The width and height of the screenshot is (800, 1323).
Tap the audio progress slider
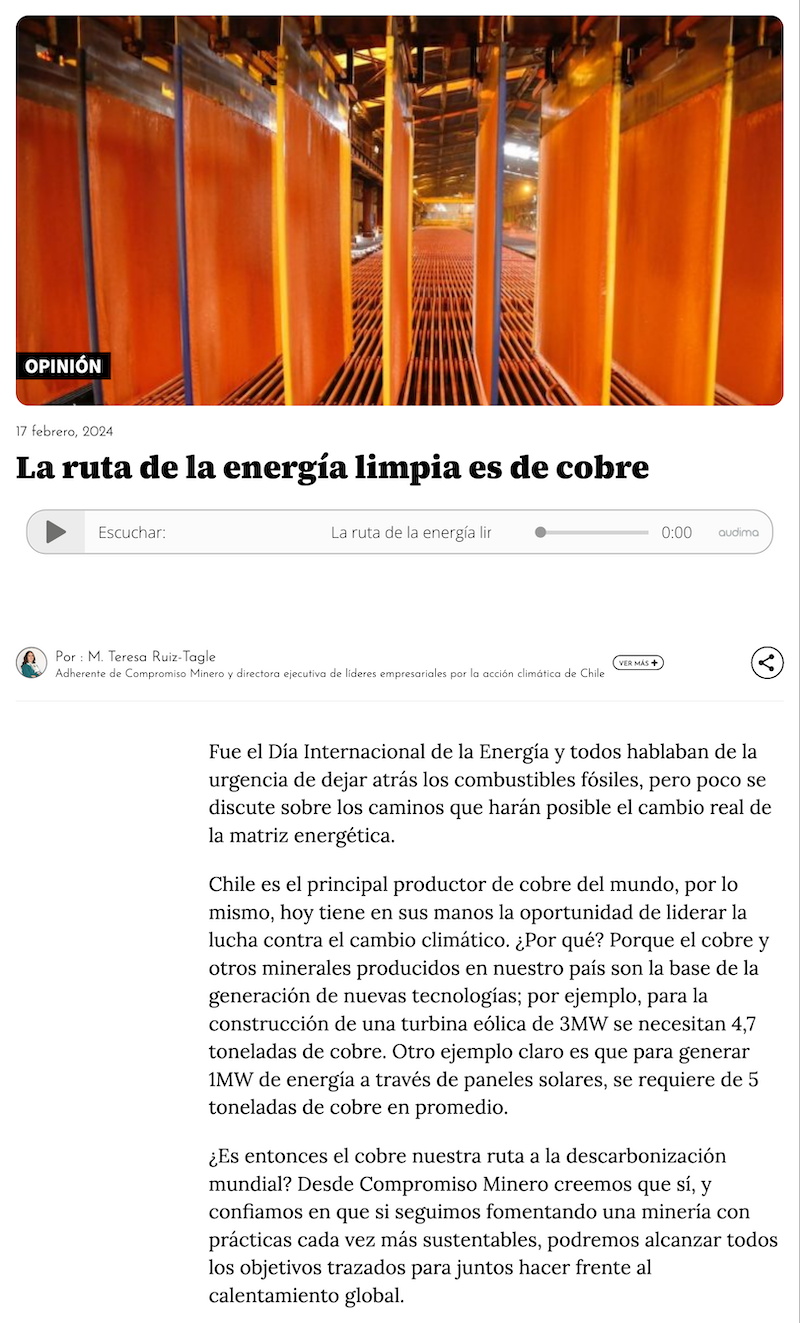(593, 532)
